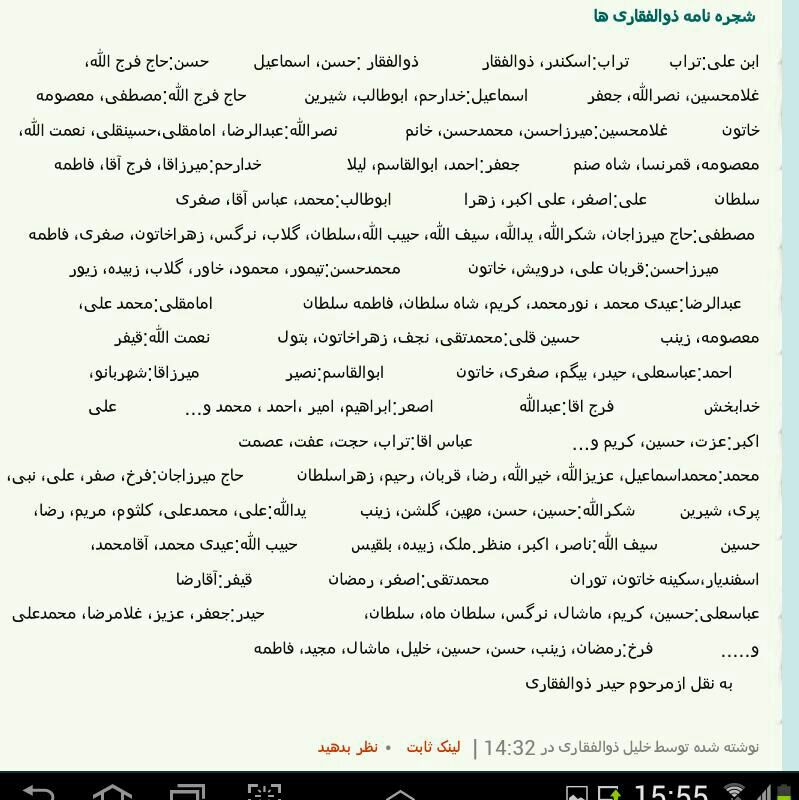This screenshot has height=800, width=799.
Task: Open the post title شجره نامه ذوالفقاری ها
Action: [x=674, y=15]
